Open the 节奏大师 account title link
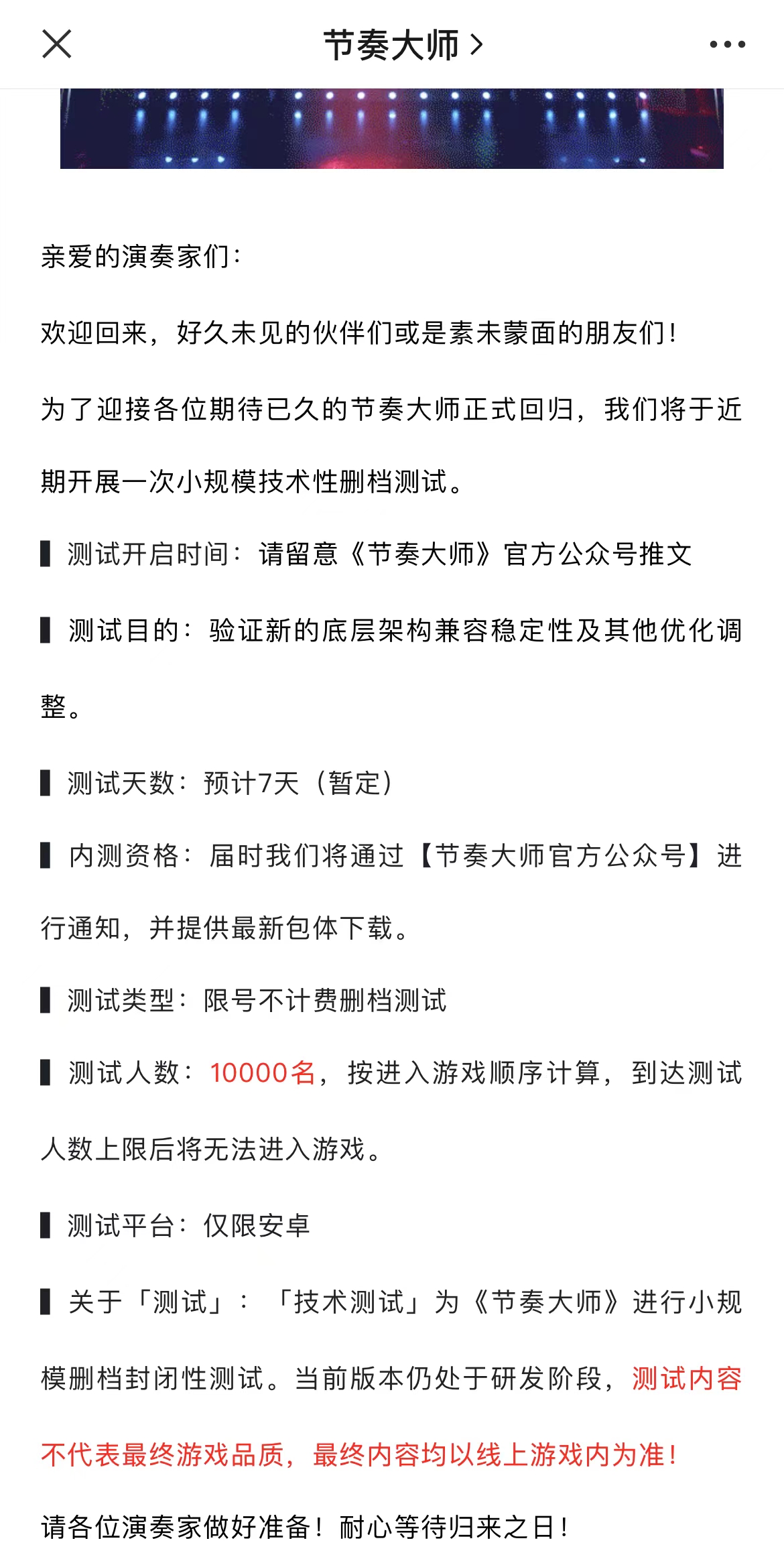Screen dimensions: 784x1557 (402, 45)
